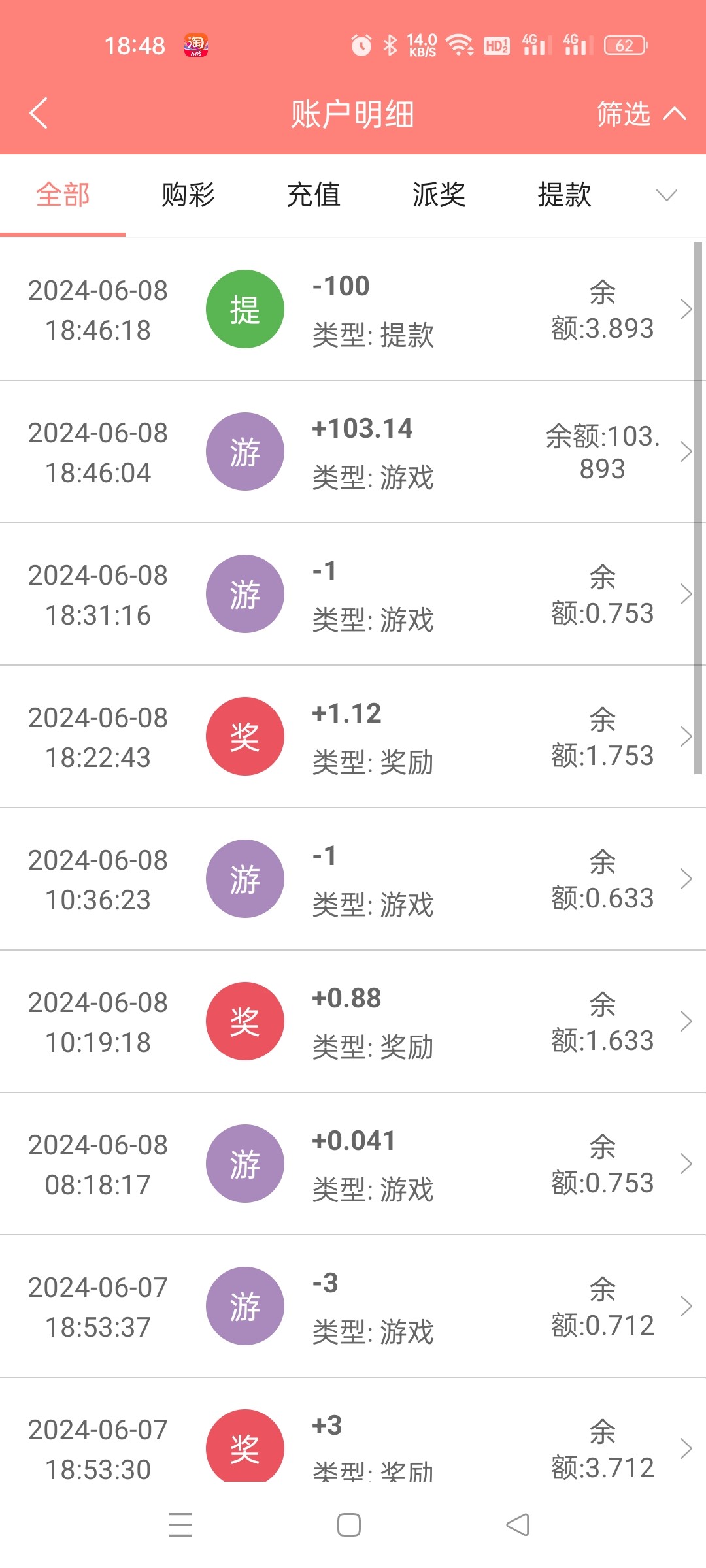The height and width of the screenshot is (1568, 706).
Task: View the -1 游戏 record at 10:36:23
Action: (x=353, y=879)
